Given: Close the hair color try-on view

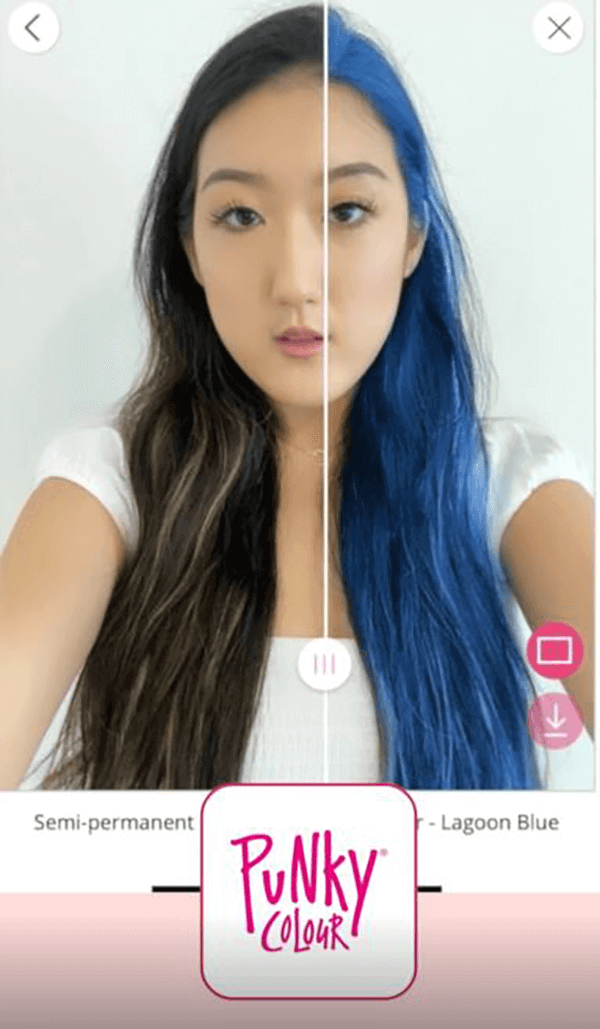Looking at the screenshot, I should click(x=558, y=28).
